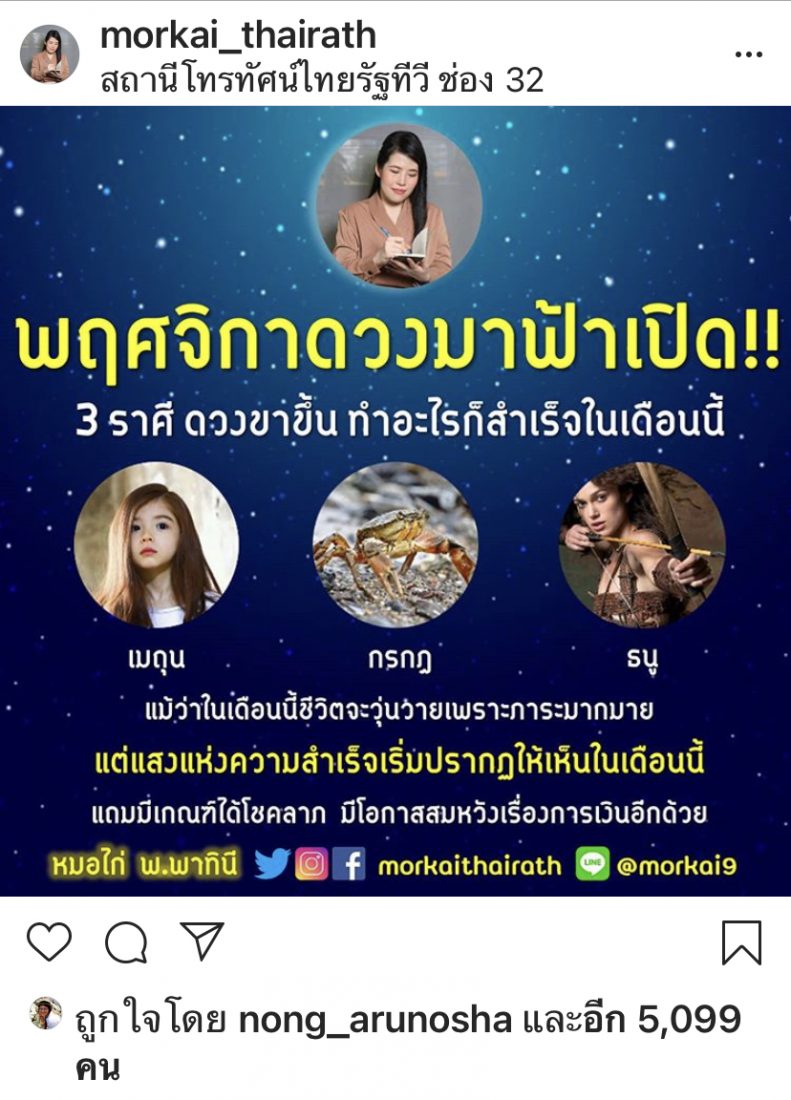
Task: Open the post overflow menu
Action: pos(748,55)
